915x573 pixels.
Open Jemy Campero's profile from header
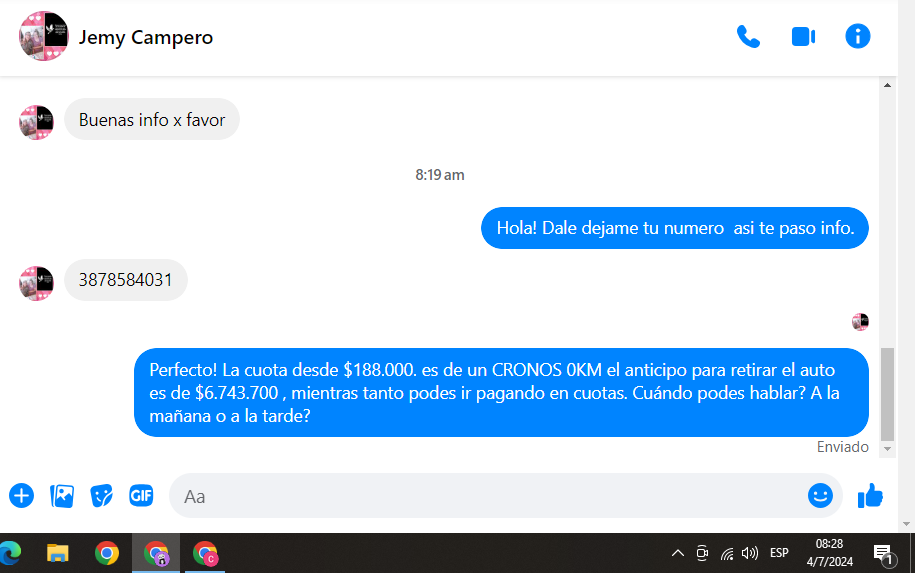[145, 38]
